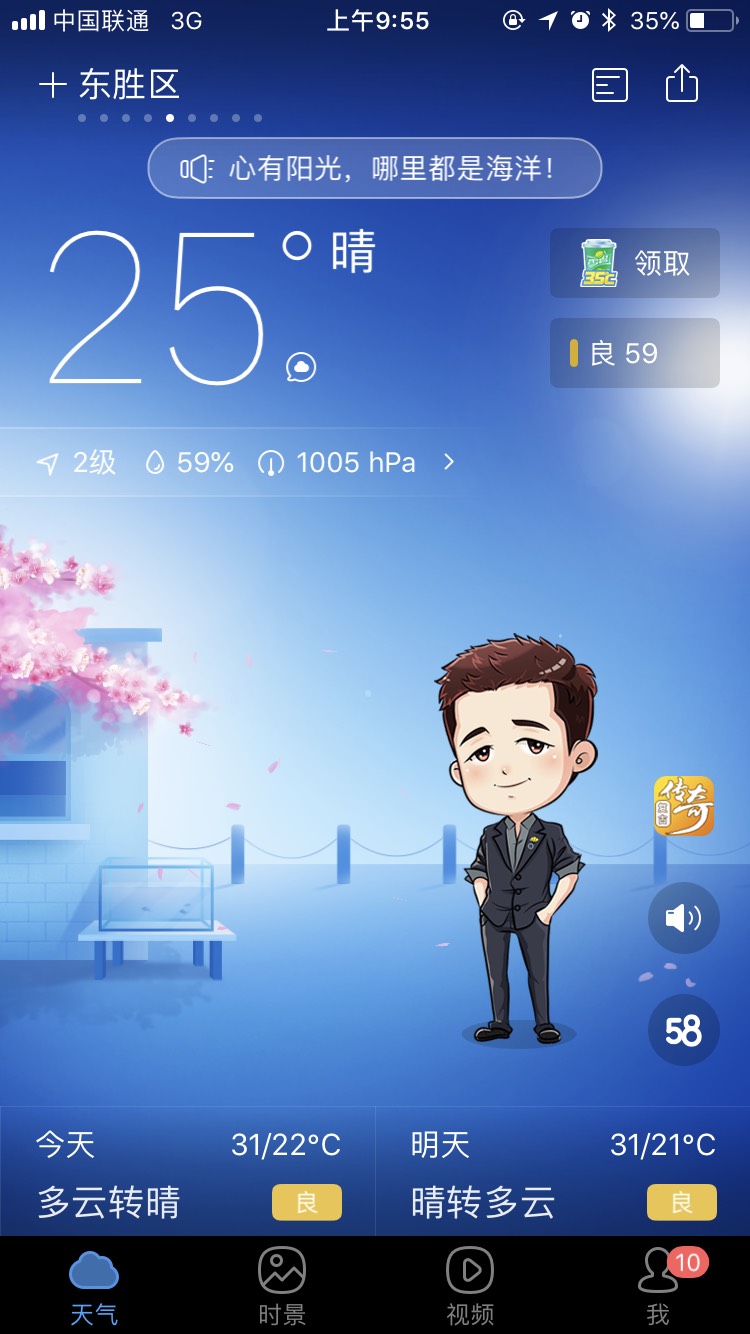Image resolution: width=750 pixels, height=1334 pixels.
Task: Open the 传奇 game ad icon
Action: point(683,805)
